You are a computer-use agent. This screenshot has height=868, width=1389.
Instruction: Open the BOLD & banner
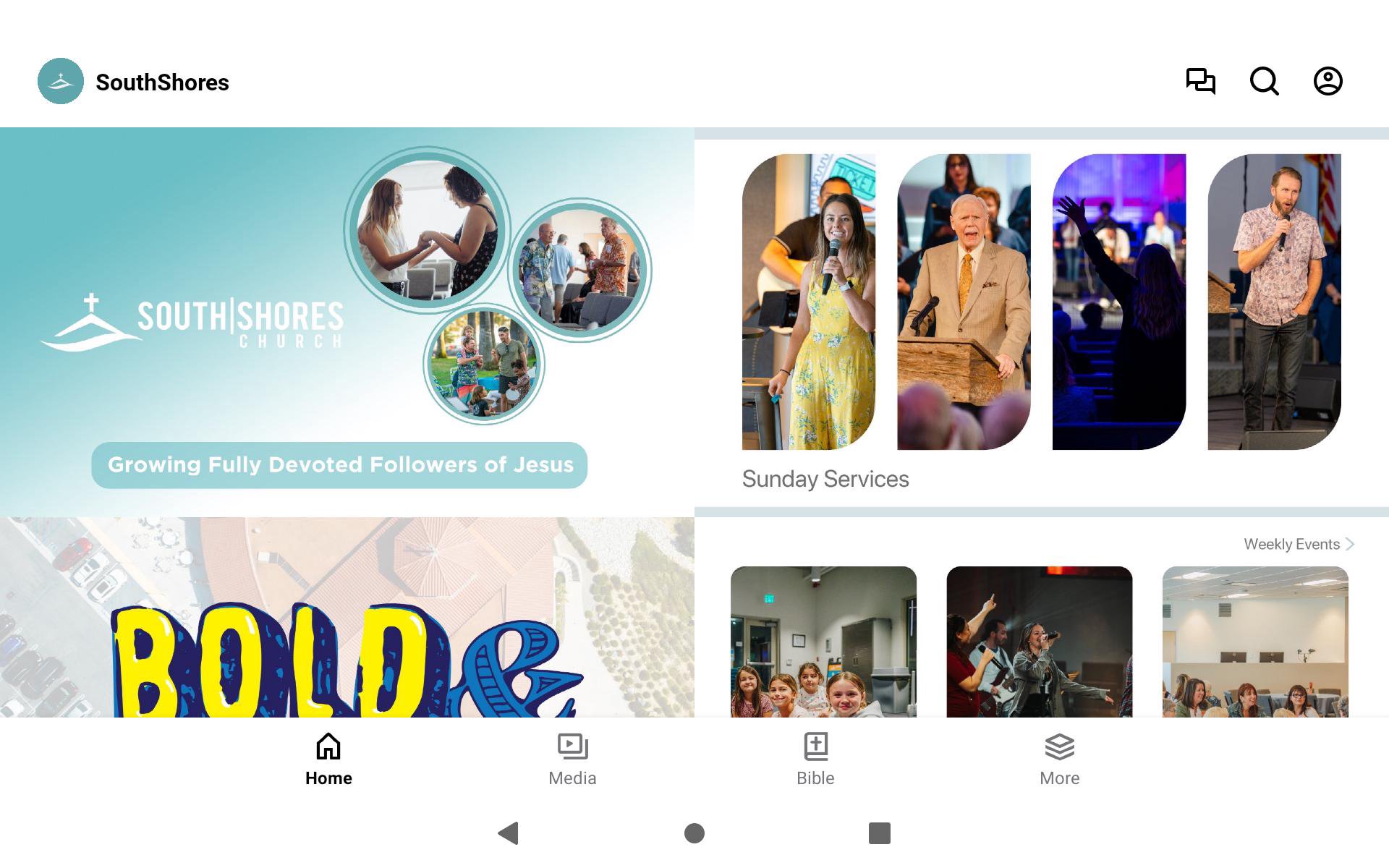point(347,618)
